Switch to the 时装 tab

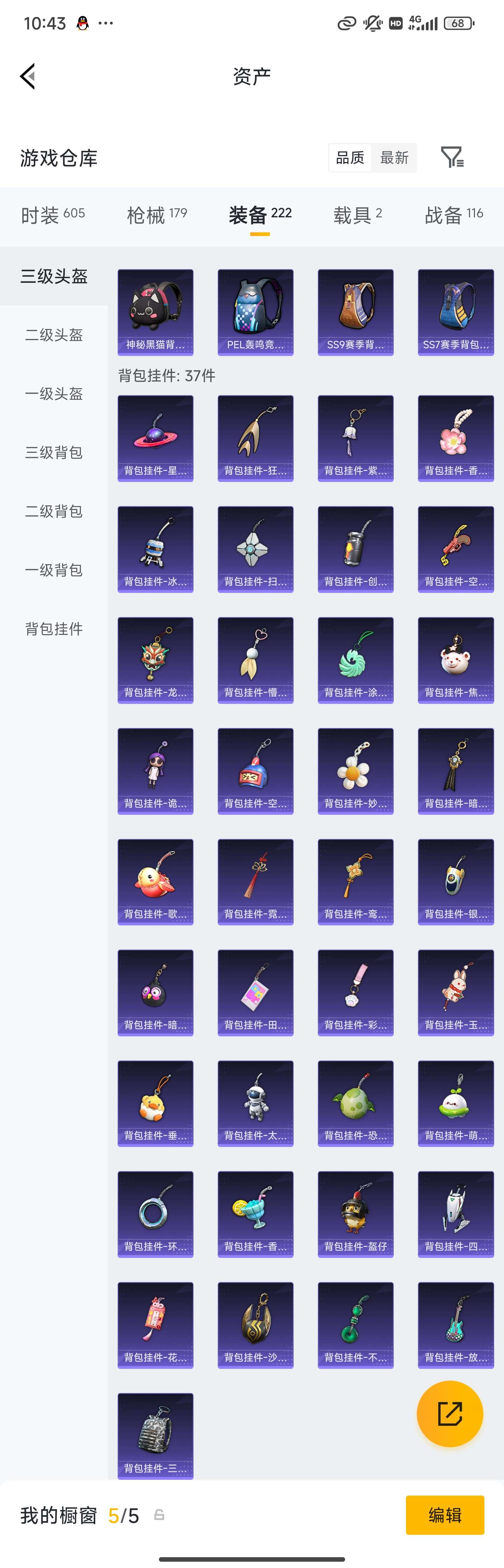click(52, 215)
